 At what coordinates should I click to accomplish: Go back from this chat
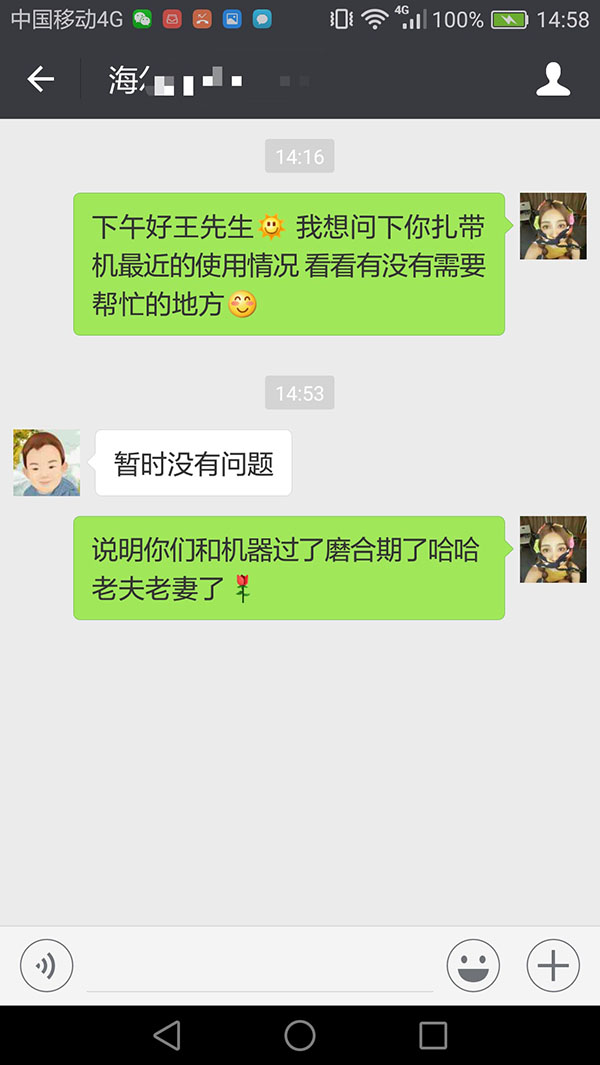tap(40, 79)
